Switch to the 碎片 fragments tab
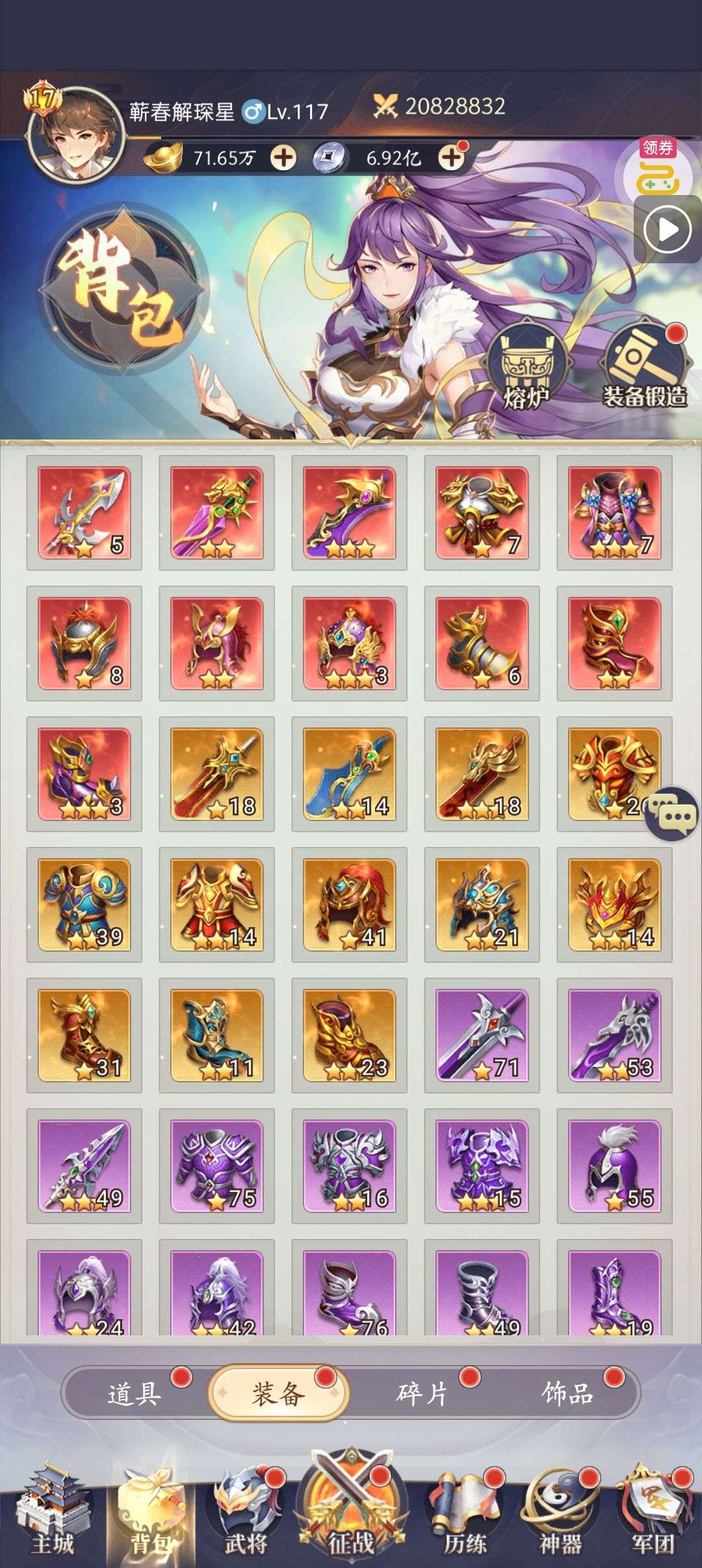The width and height of the screenshot is (702, 1568). (x=423, y=1394)
